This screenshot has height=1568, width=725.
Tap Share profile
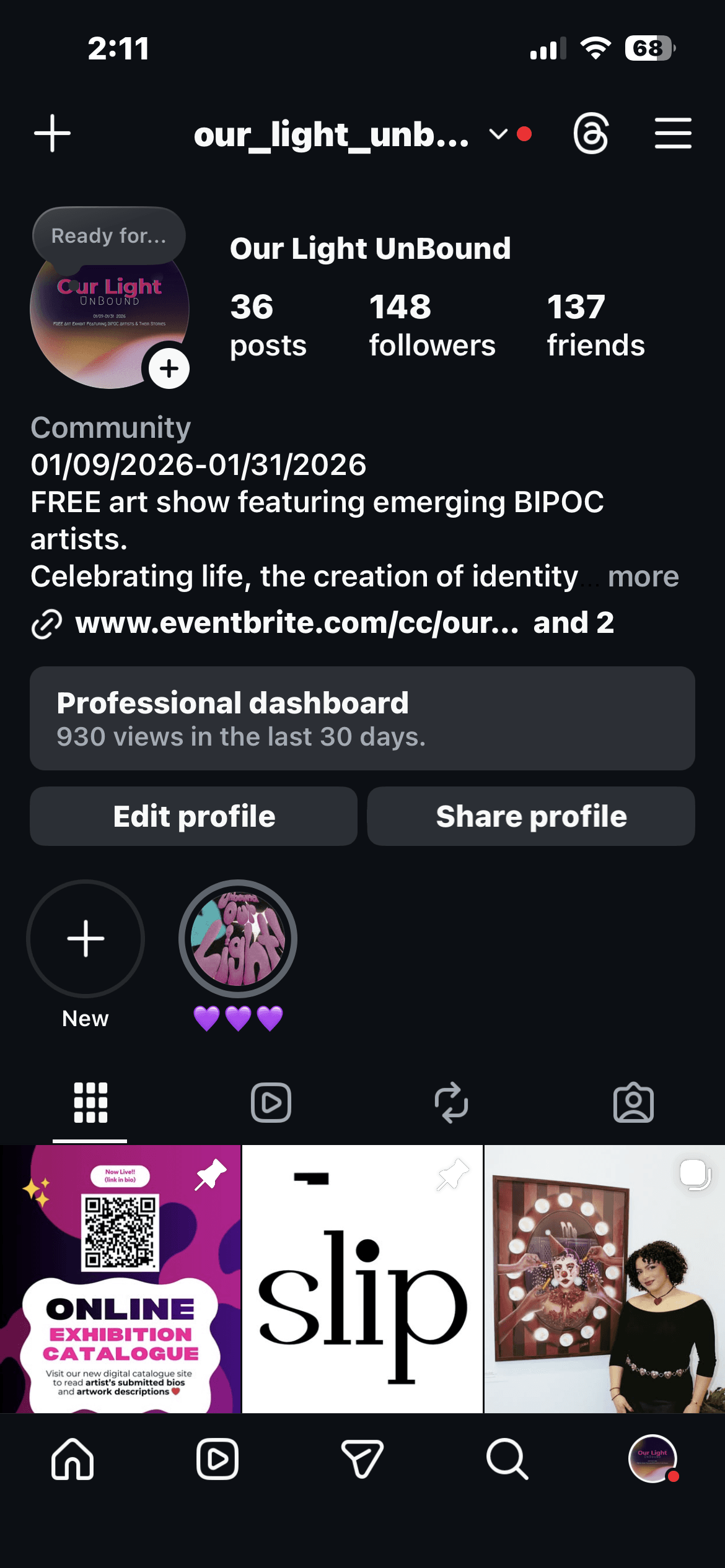click(530, 816)
